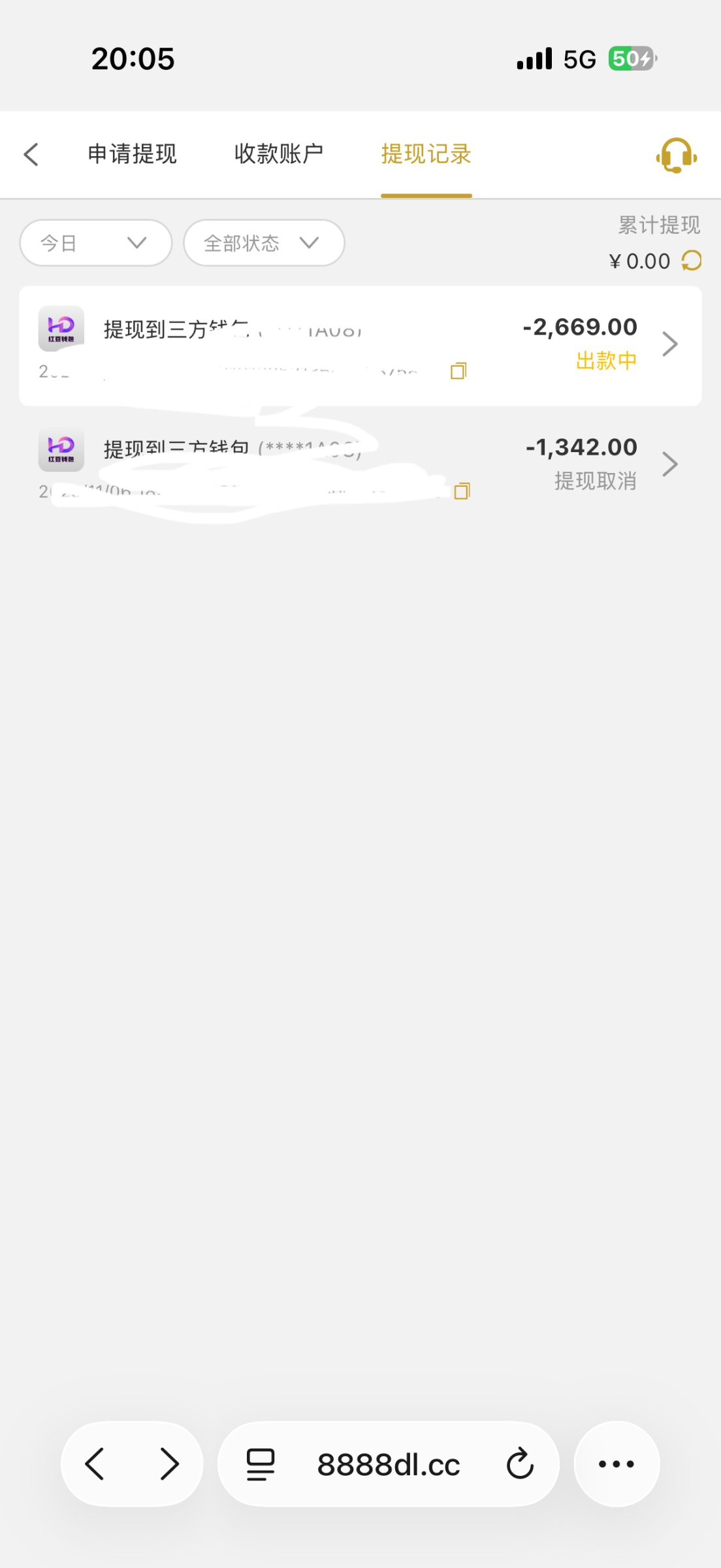The height and width of the screenshot is (1568, 721).
Task: Reload the page in the browser bar
Action: pyautogui.click(x=519, y=1464)
